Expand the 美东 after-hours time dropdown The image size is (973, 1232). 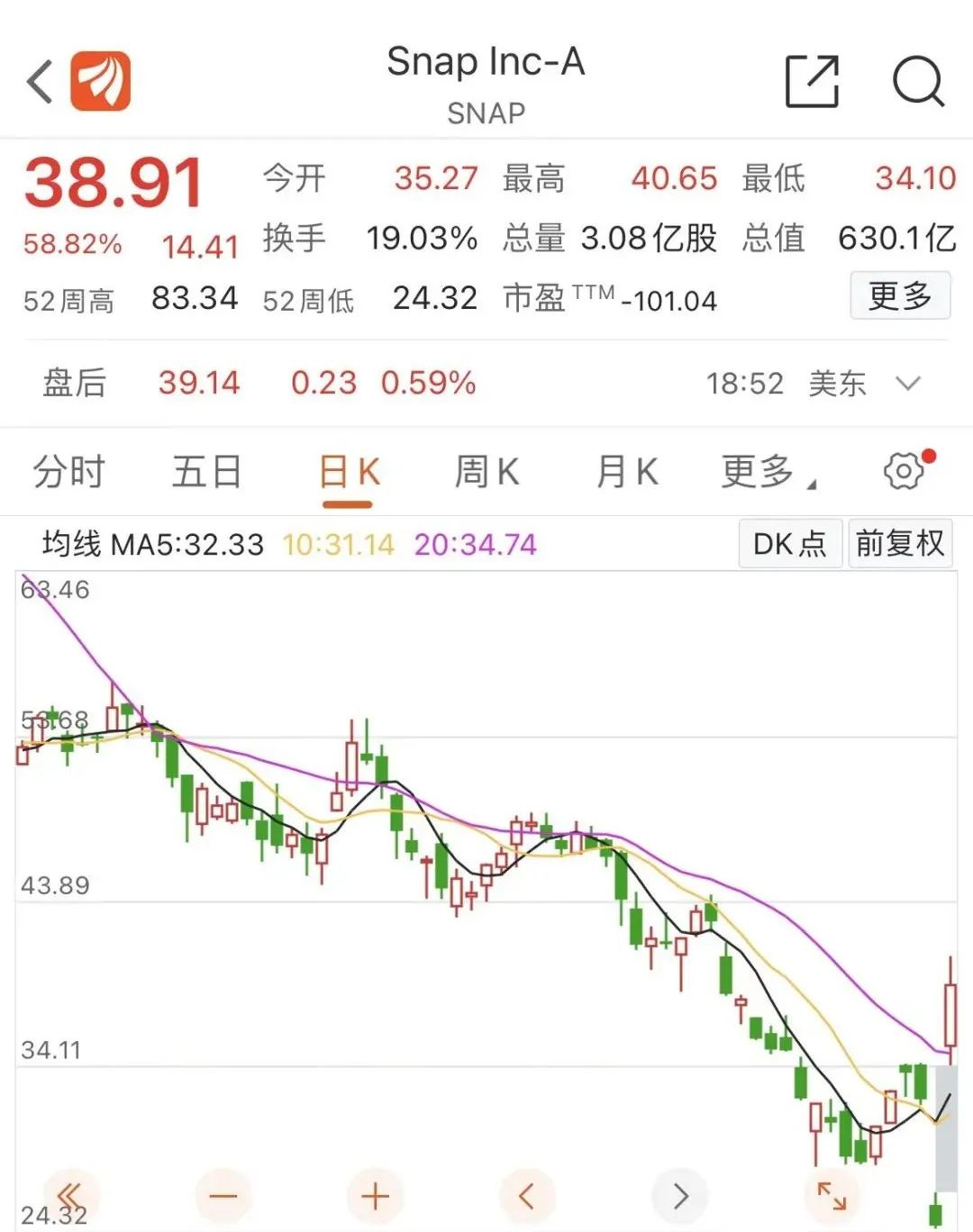point(908,384)
